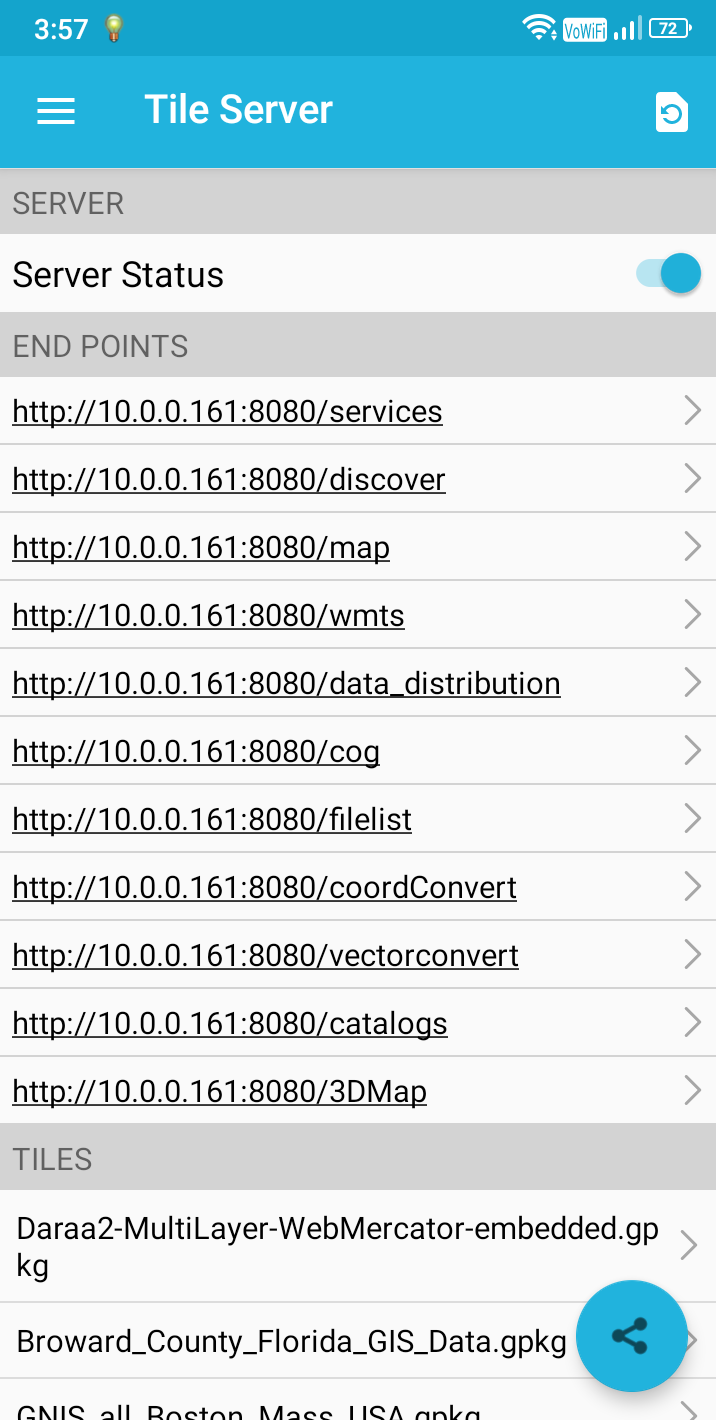Open the hamburger drawer menu
The image size is (716, 1420).
coord(56,111)
